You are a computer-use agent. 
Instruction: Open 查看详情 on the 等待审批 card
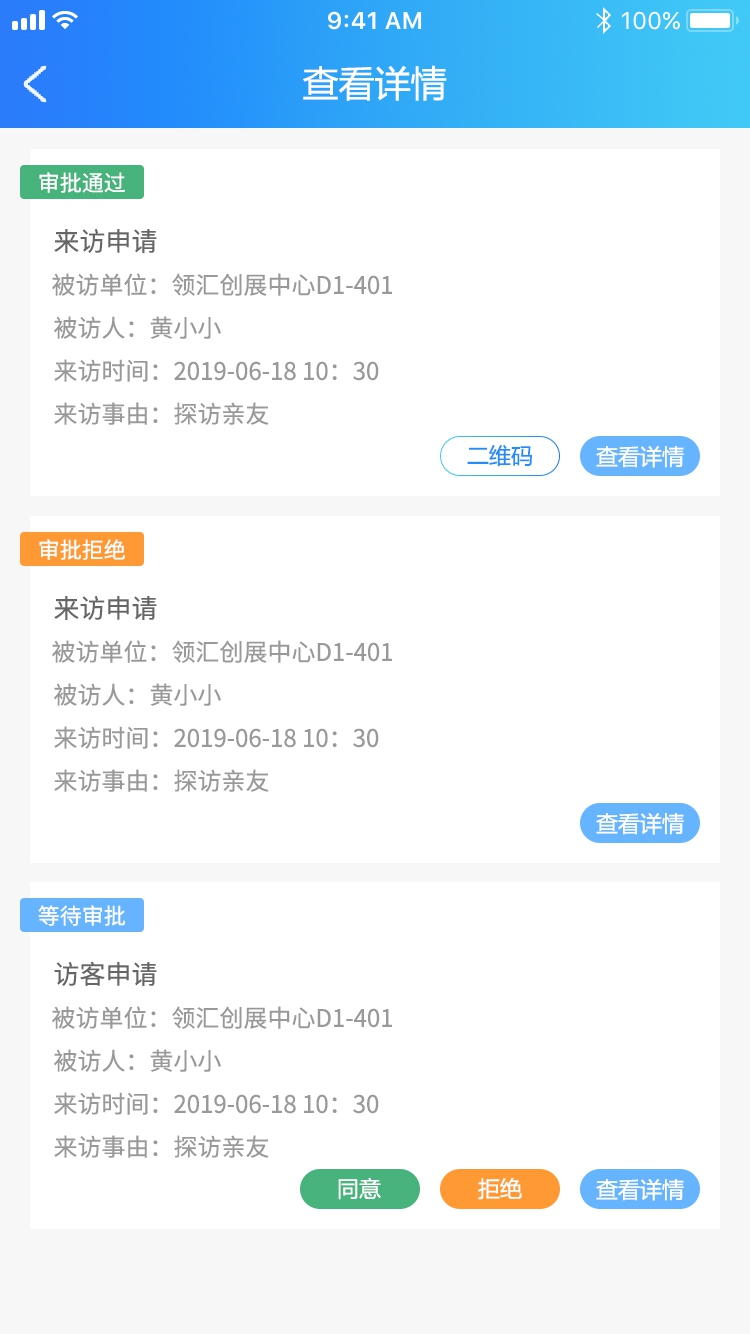click(640, 1189)
